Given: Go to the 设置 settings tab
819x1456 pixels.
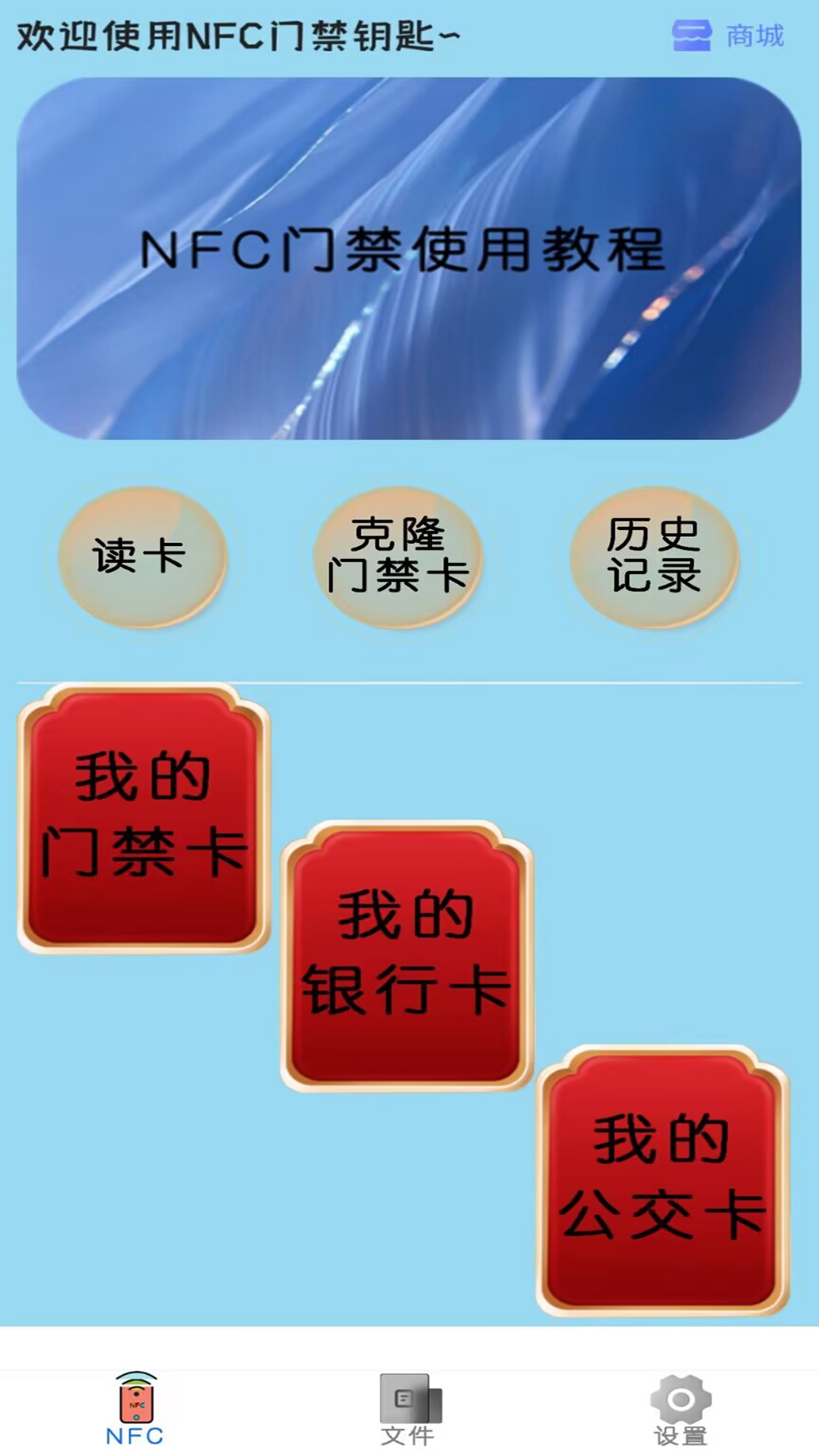Looking at the screenshot, I should pyautogui.click(x=680, y=1409).
